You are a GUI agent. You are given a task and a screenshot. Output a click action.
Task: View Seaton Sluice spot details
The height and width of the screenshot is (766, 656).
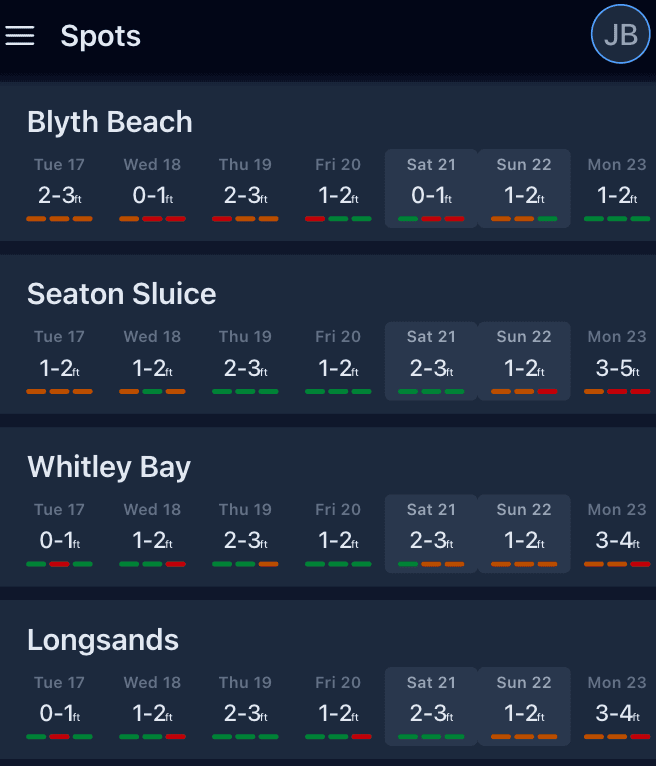pyautogui.click(x=122, y=294)
